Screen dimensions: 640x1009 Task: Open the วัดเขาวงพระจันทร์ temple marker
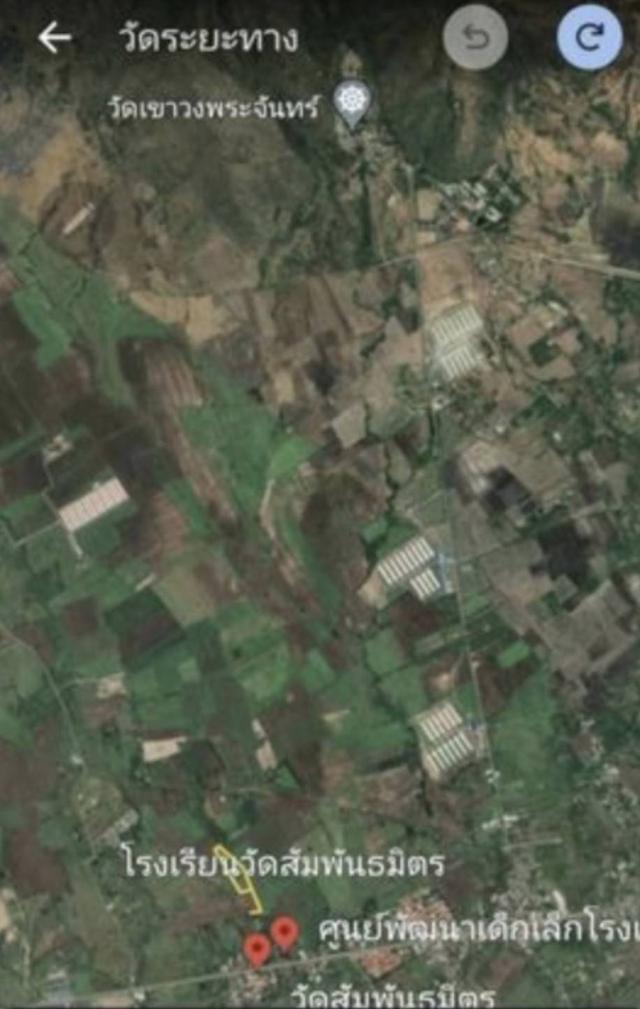pyautogui.click(x=351, y=102)
